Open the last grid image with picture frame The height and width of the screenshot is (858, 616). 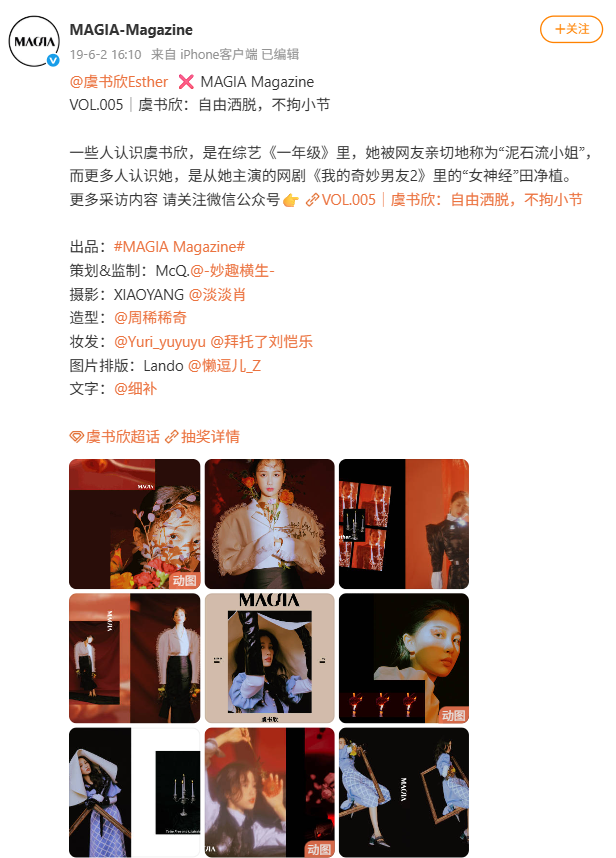click(404, 792)
